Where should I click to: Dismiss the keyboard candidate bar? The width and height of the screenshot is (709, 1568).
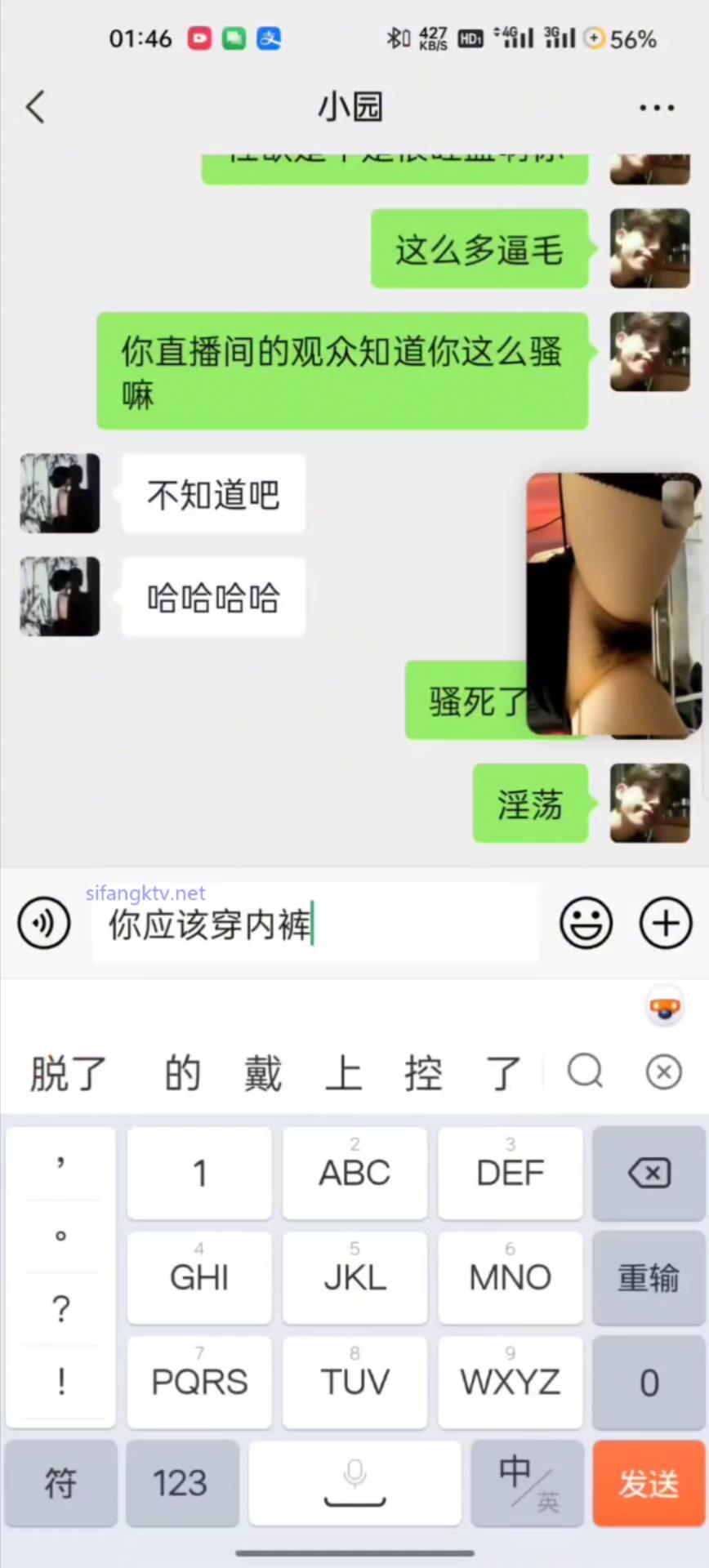point(663,1071)
